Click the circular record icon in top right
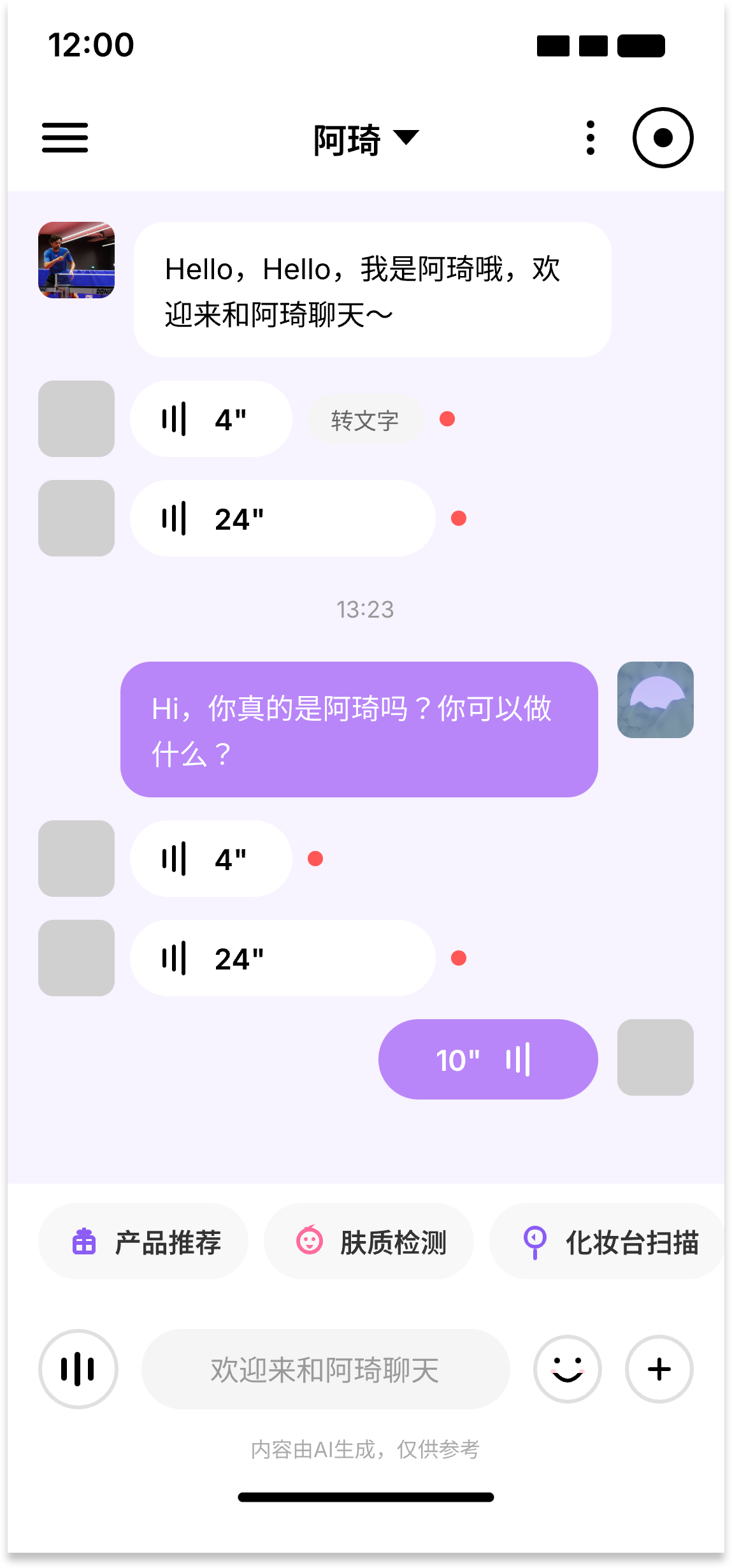732x1568 pixels. [x=663, y=138]
